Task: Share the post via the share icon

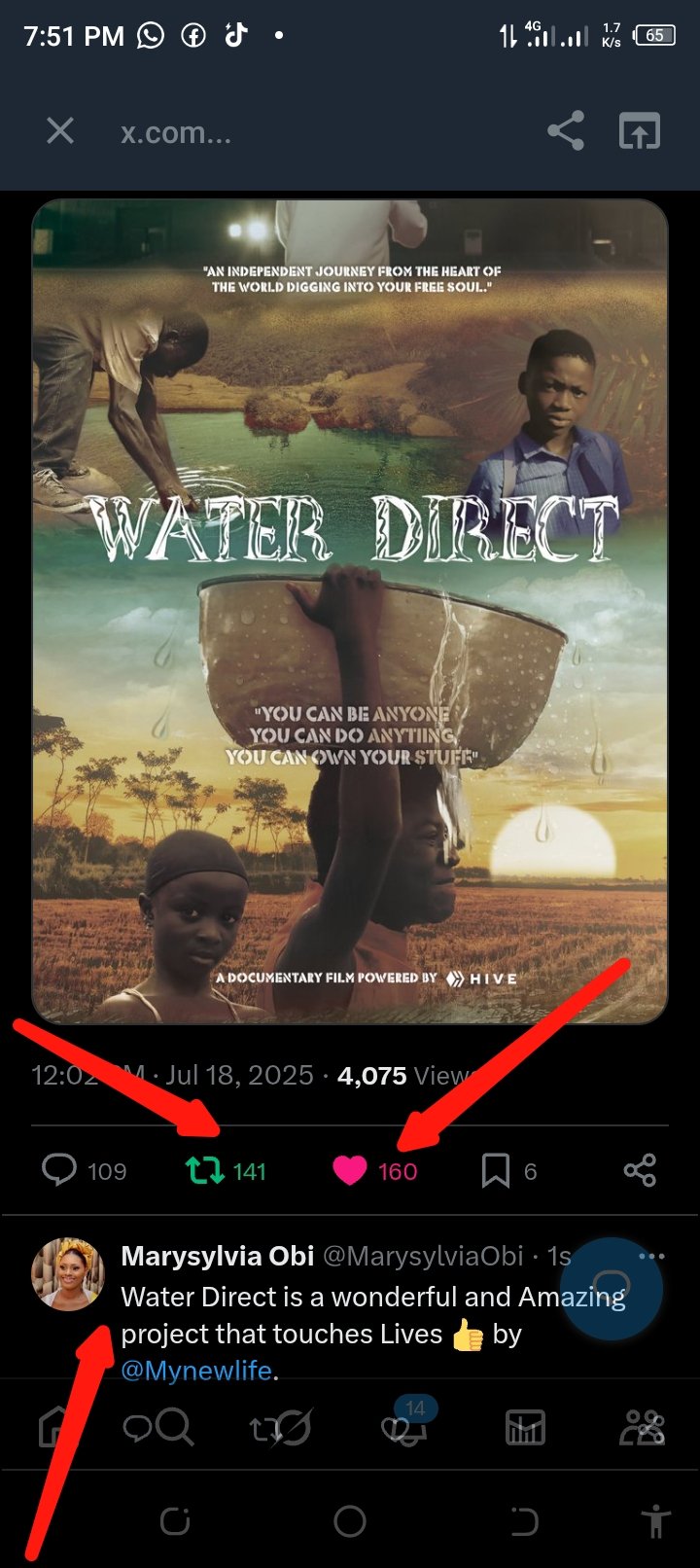Action: point(640,1170)
